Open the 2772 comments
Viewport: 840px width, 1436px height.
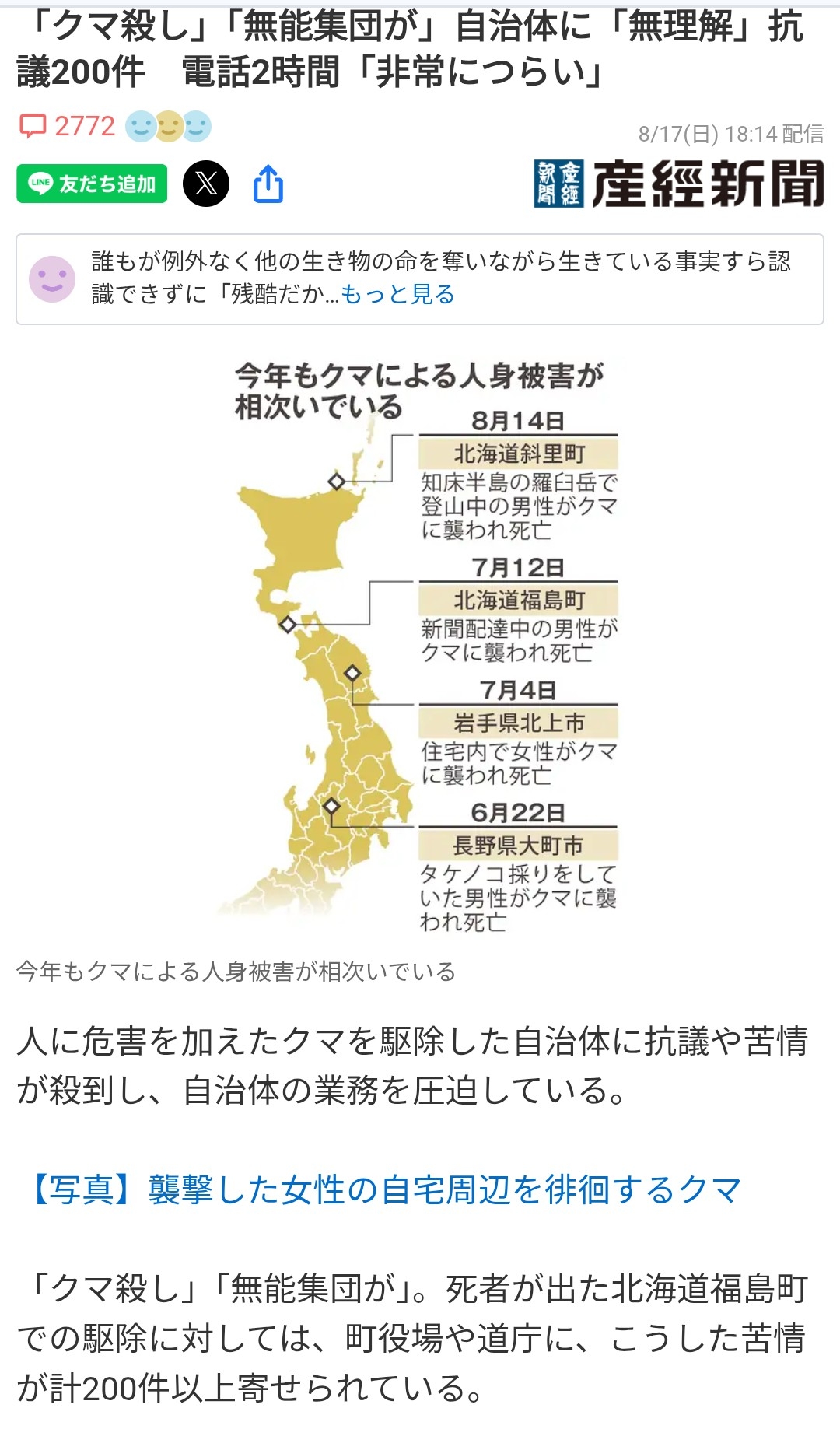tap(68, 126)
